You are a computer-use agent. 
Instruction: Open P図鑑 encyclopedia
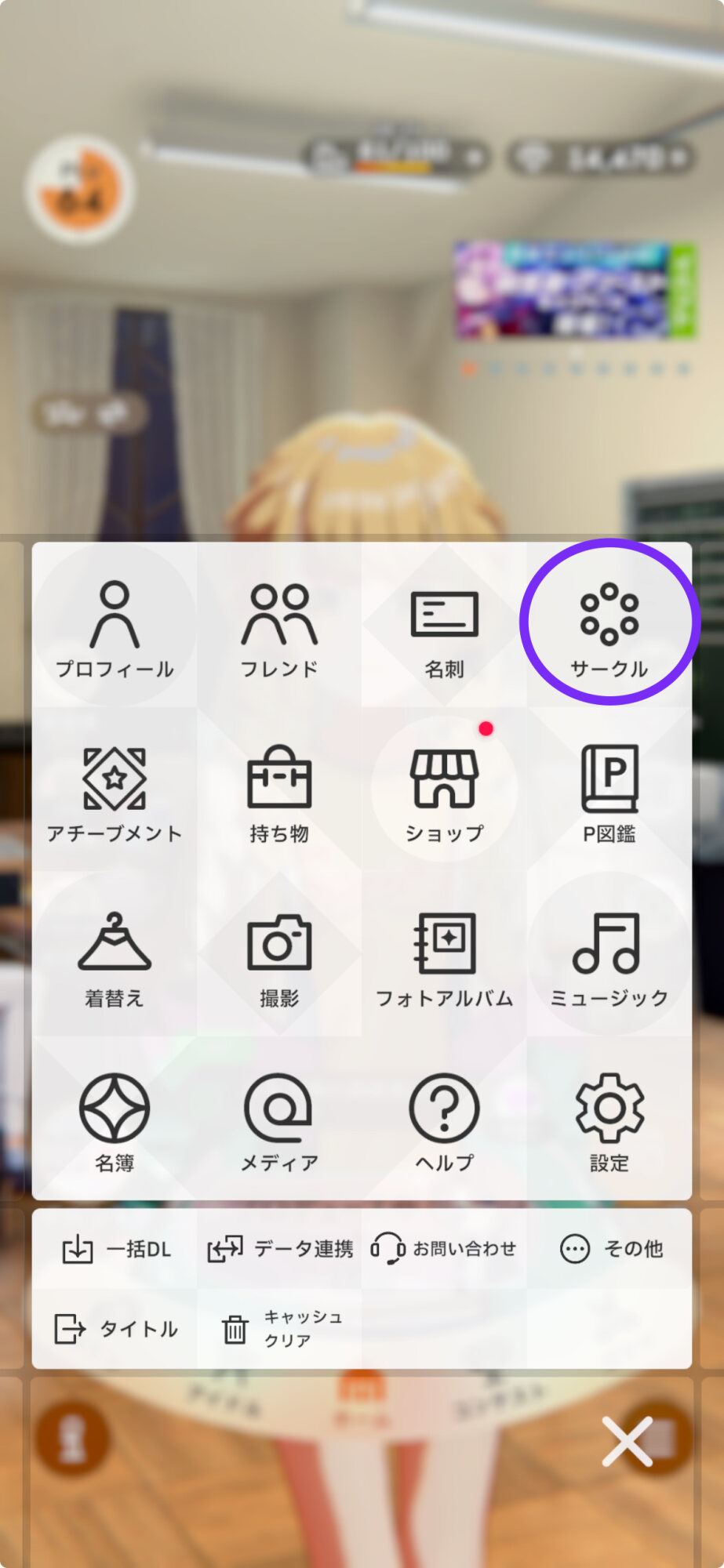[x=609, y=792]
